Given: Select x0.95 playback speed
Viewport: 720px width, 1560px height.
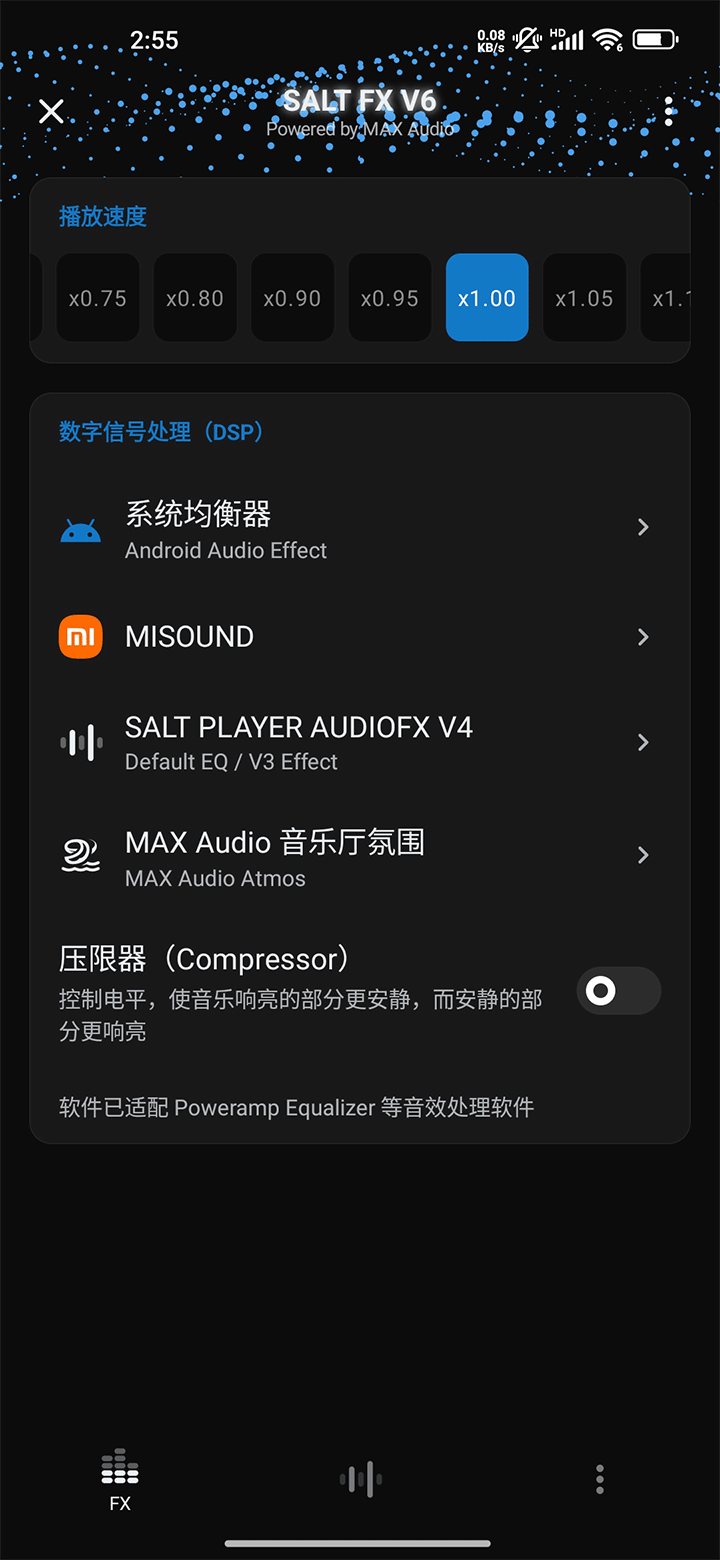Looking at the screenshot, I should pos(390,298).
